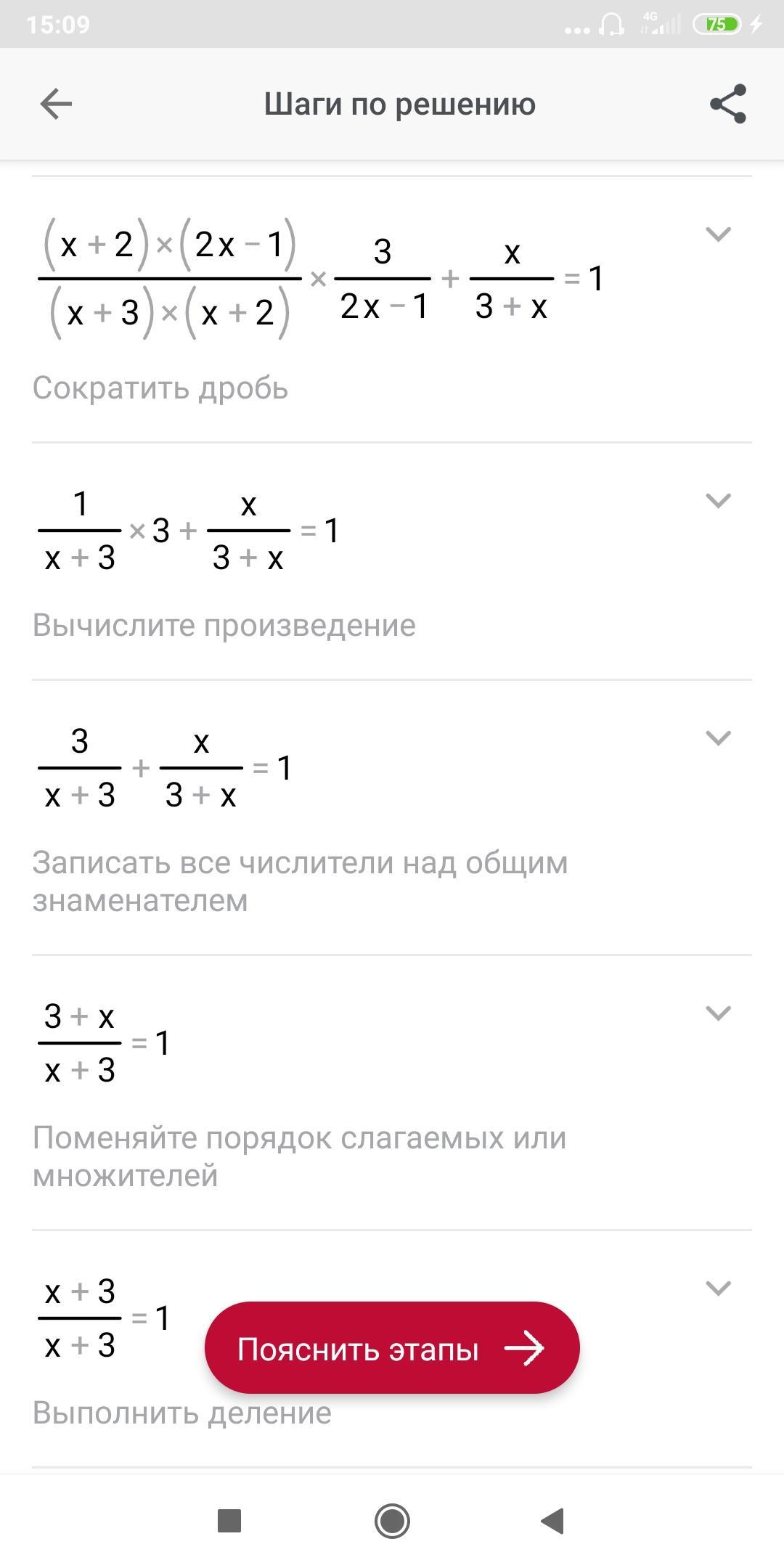Expand the 'Вычислите произведение' step
The image size is (784, 1568).
(x=718, y=500)
